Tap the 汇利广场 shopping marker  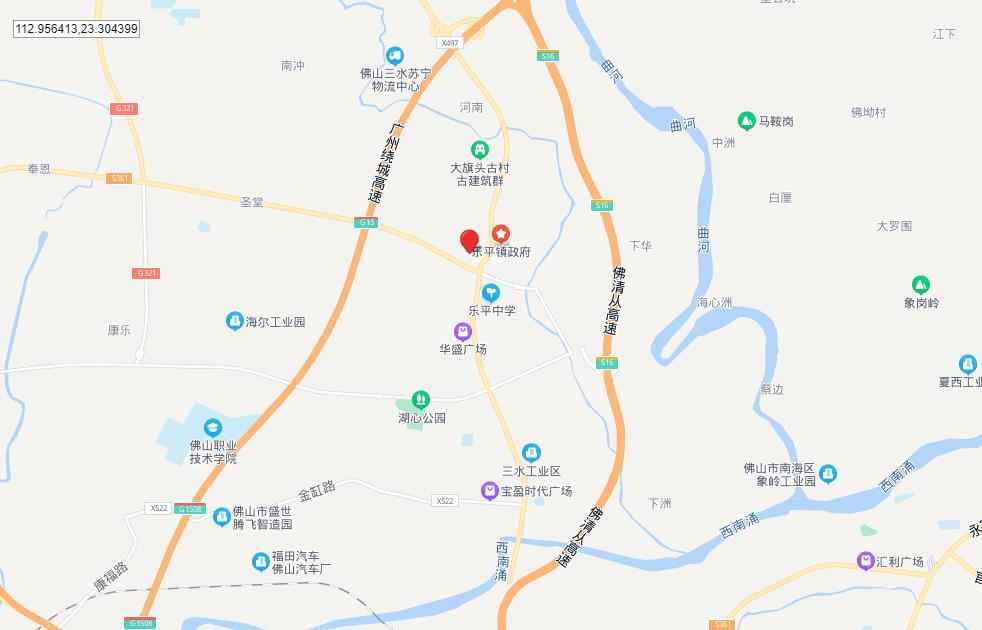click(x=865, y=561)
